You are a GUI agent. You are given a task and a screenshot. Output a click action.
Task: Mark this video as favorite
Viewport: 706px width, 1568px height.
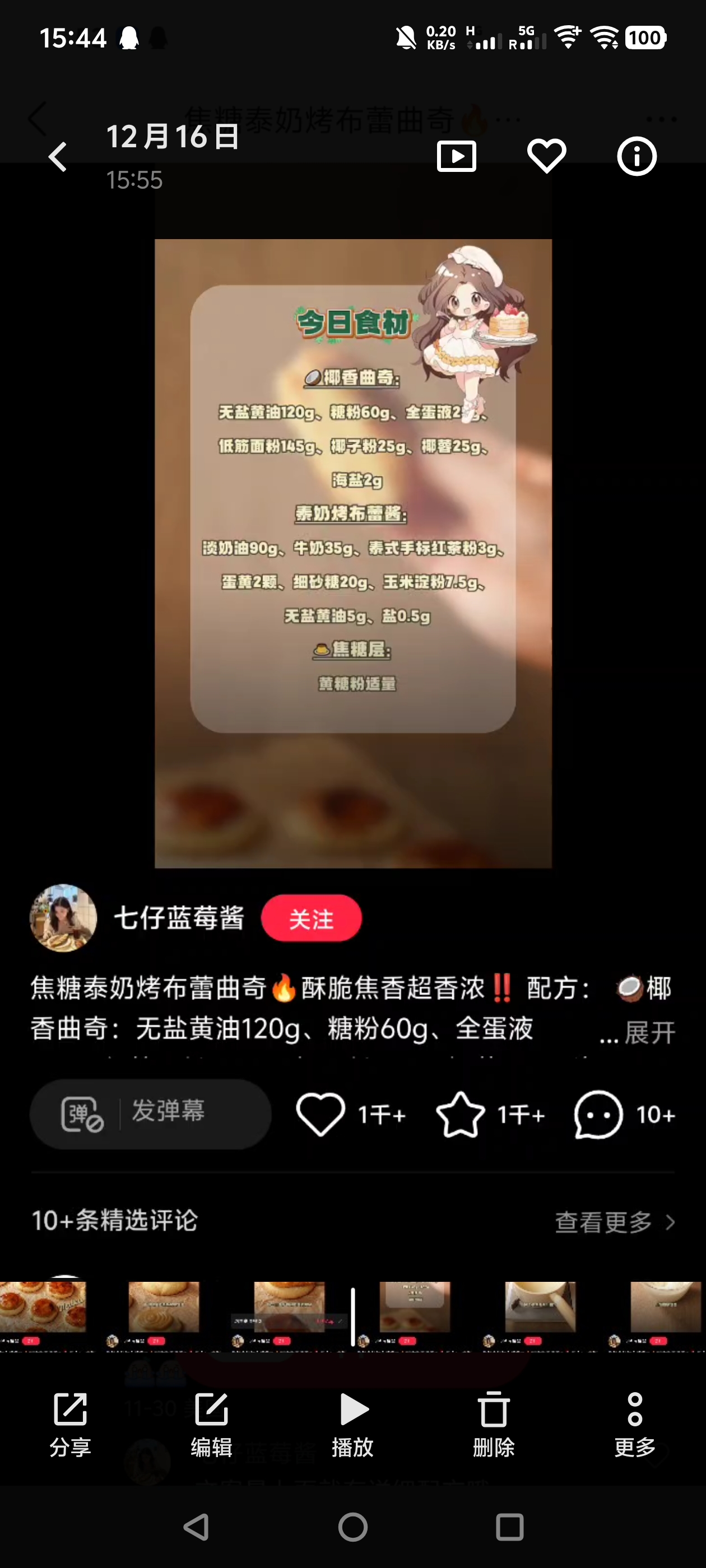[x=546, y=157]
